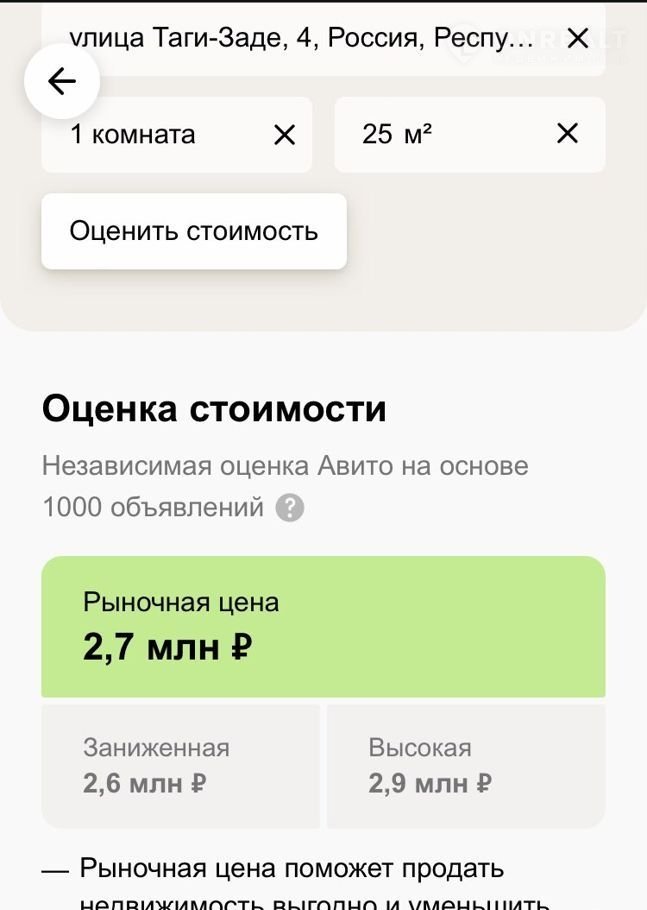Change the room count field '1 комната'
This screenshot has height=910, width=647.
pos(150,135)
